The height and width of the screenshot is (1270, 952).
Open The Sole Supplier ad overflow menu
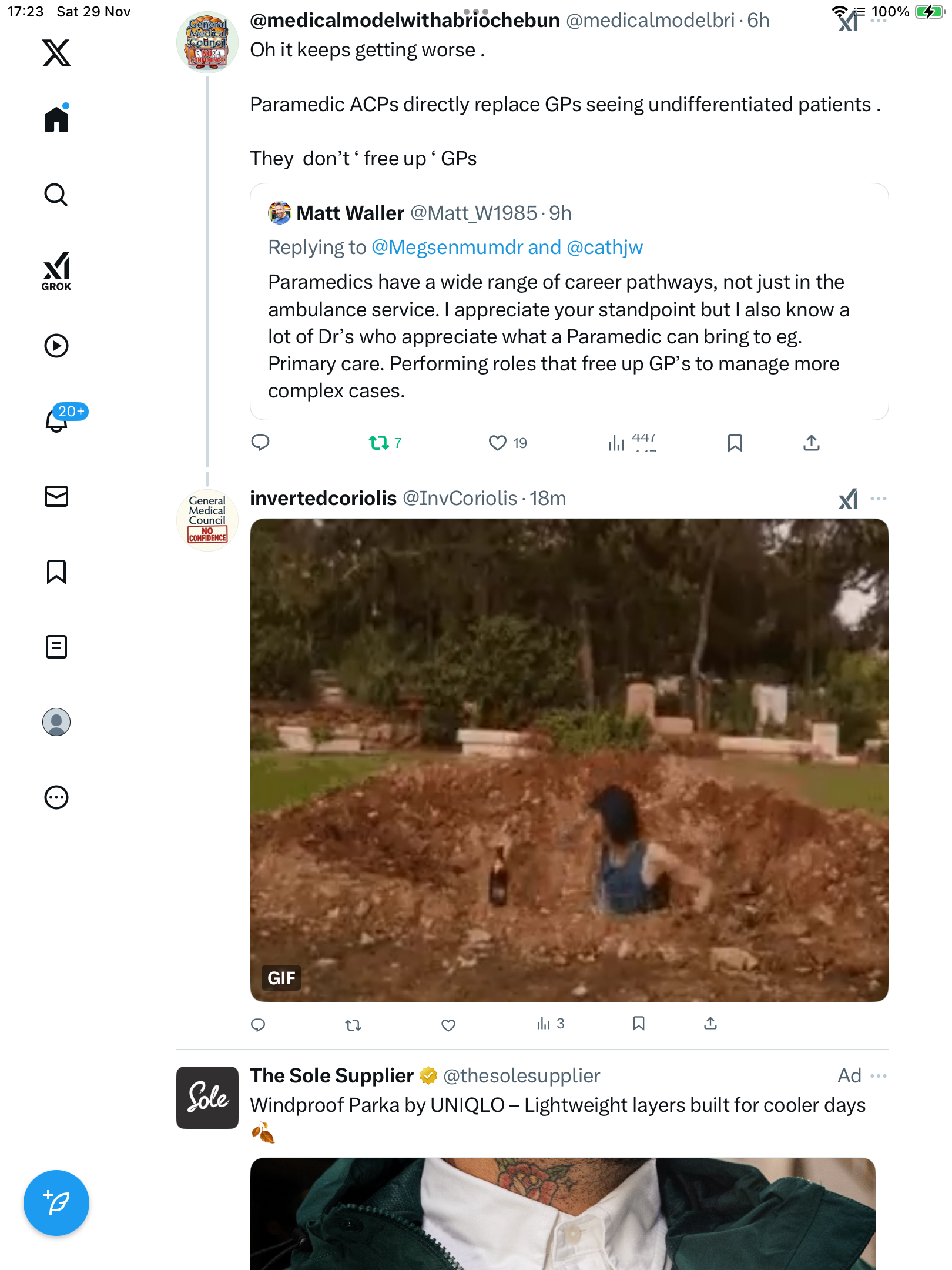click(x=878, y=1076)
